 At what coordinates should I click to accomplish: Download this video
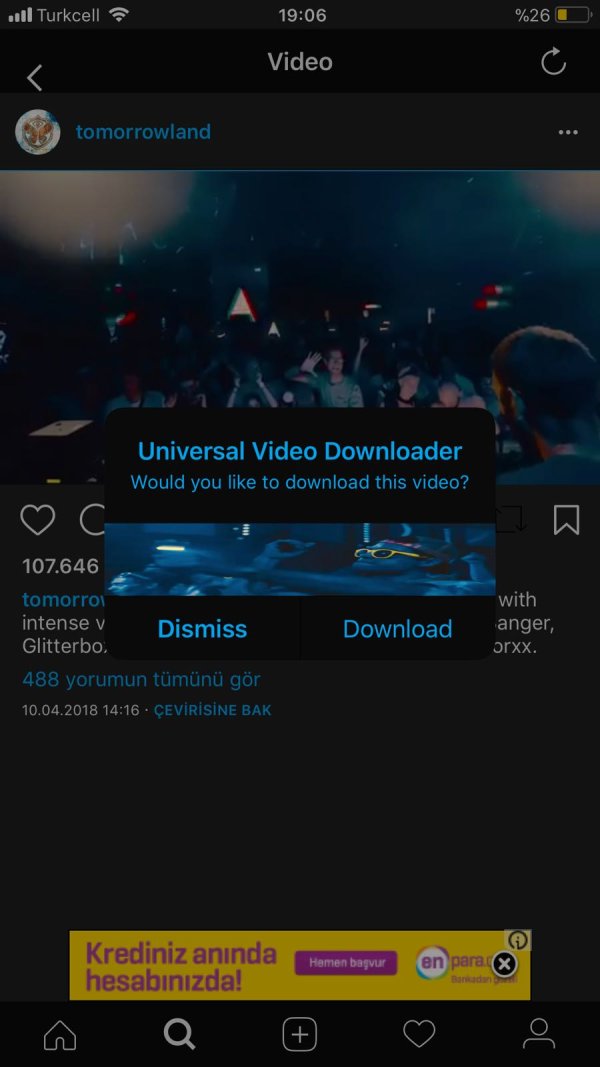click(397, 629)
